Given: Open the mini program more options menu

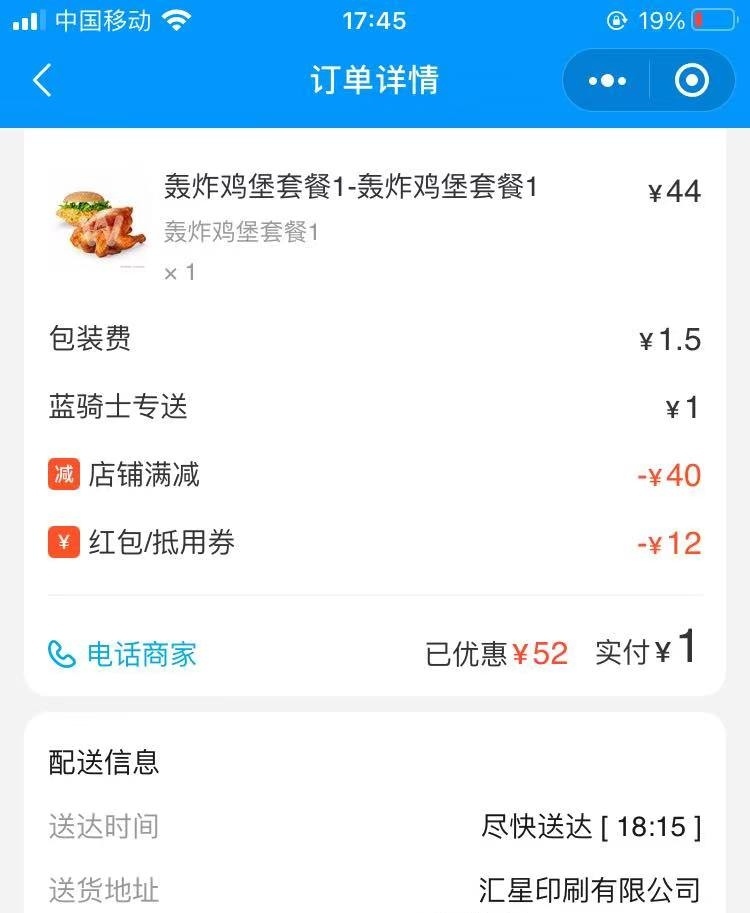Looking at the screenshot, I should point(607,80).
